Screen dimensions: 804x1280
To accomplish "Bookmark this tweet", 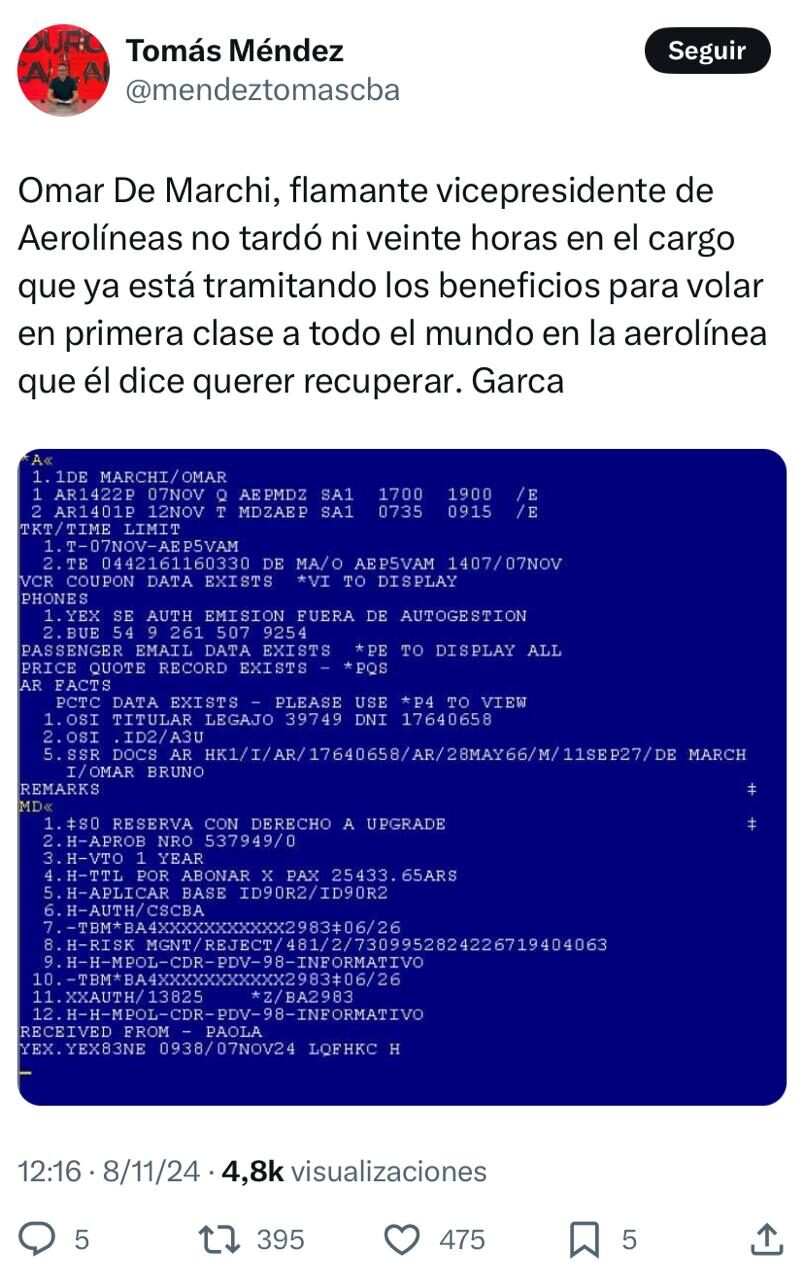I will [584, 1240].
